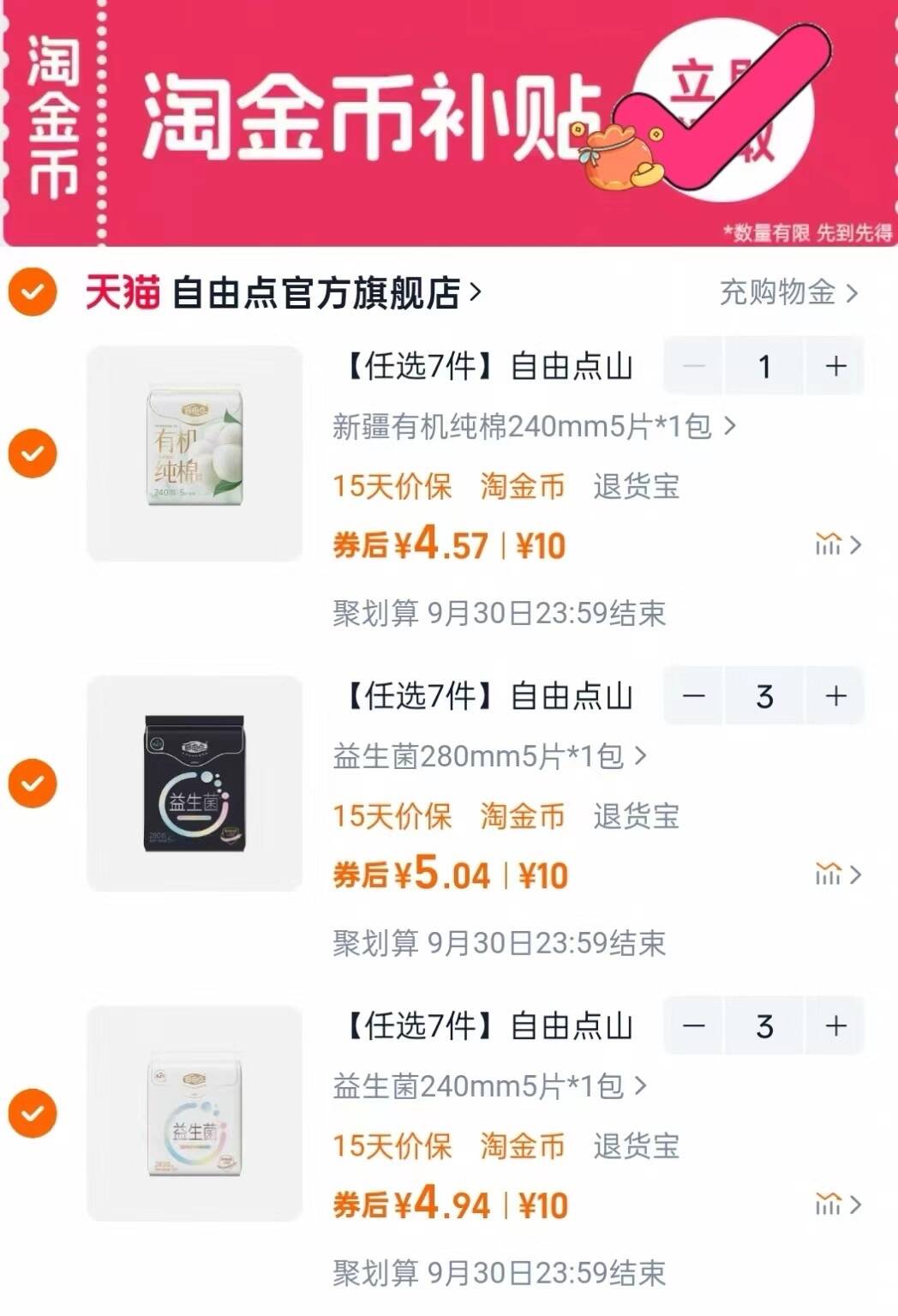The image size is (898, 1316).
Task: Tap the 淘金币 tag on first product
Action: [524, 486]
